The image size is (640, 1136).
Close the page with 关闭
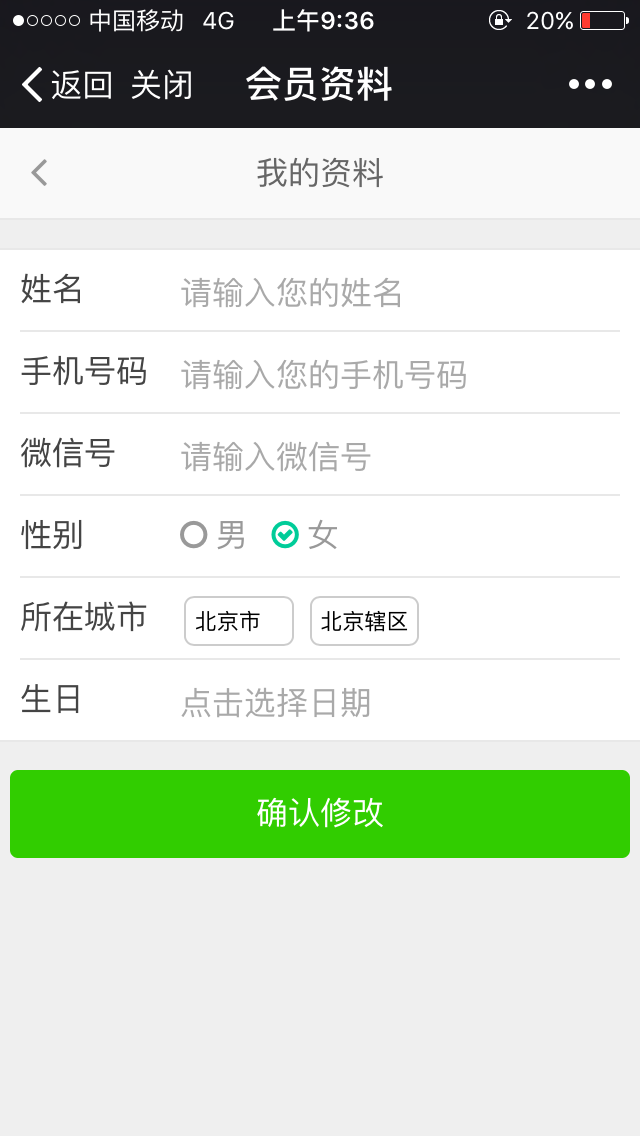tap(161, 85)
